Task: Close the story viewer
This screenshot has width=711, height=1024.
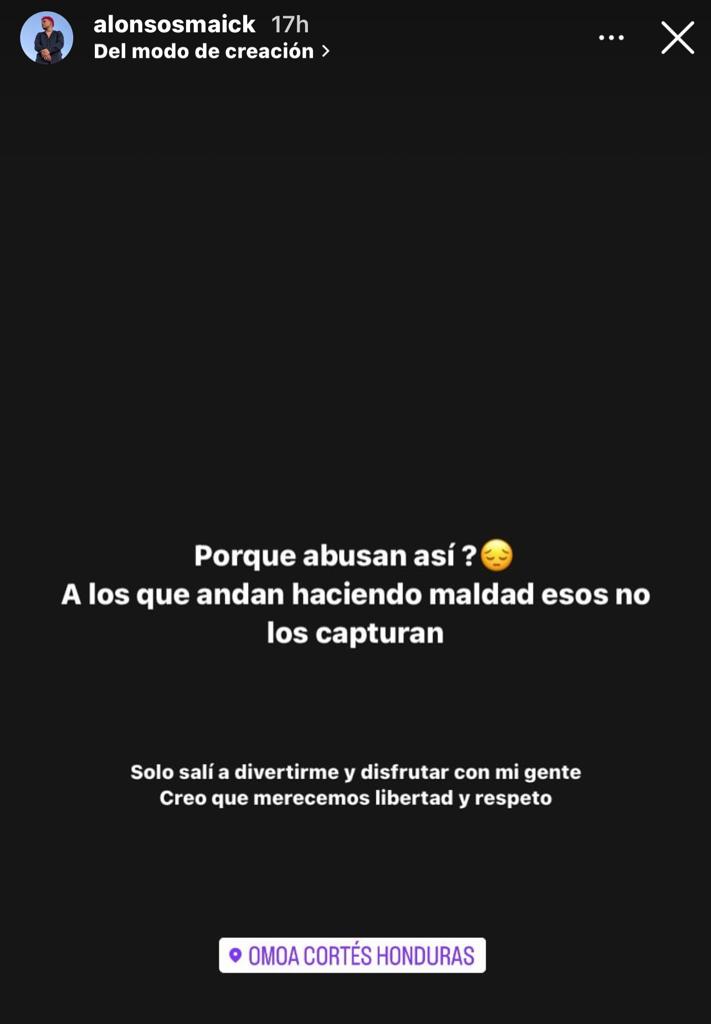Action: coord(677,38)
